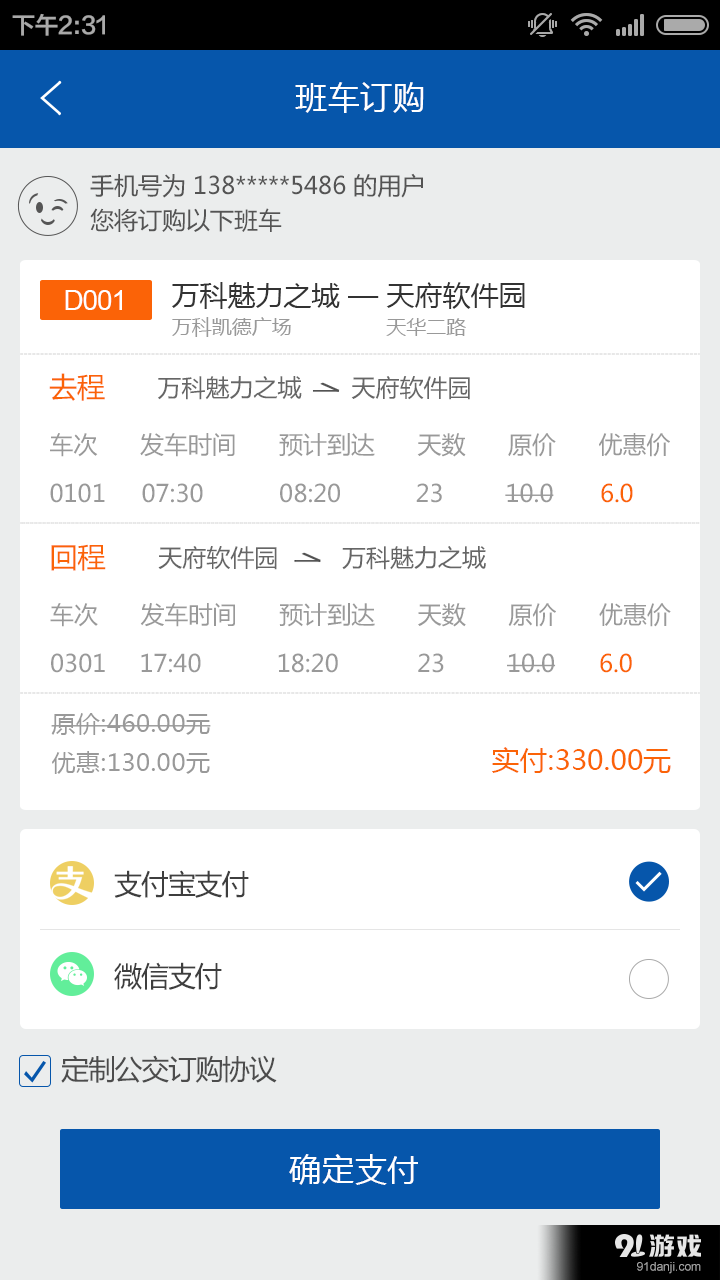Uncheck the 定制公交订购协议 agreement checkbox
Image resolution: width=720 pixels, height=1280 pixels.
(x=35, y=1071)
